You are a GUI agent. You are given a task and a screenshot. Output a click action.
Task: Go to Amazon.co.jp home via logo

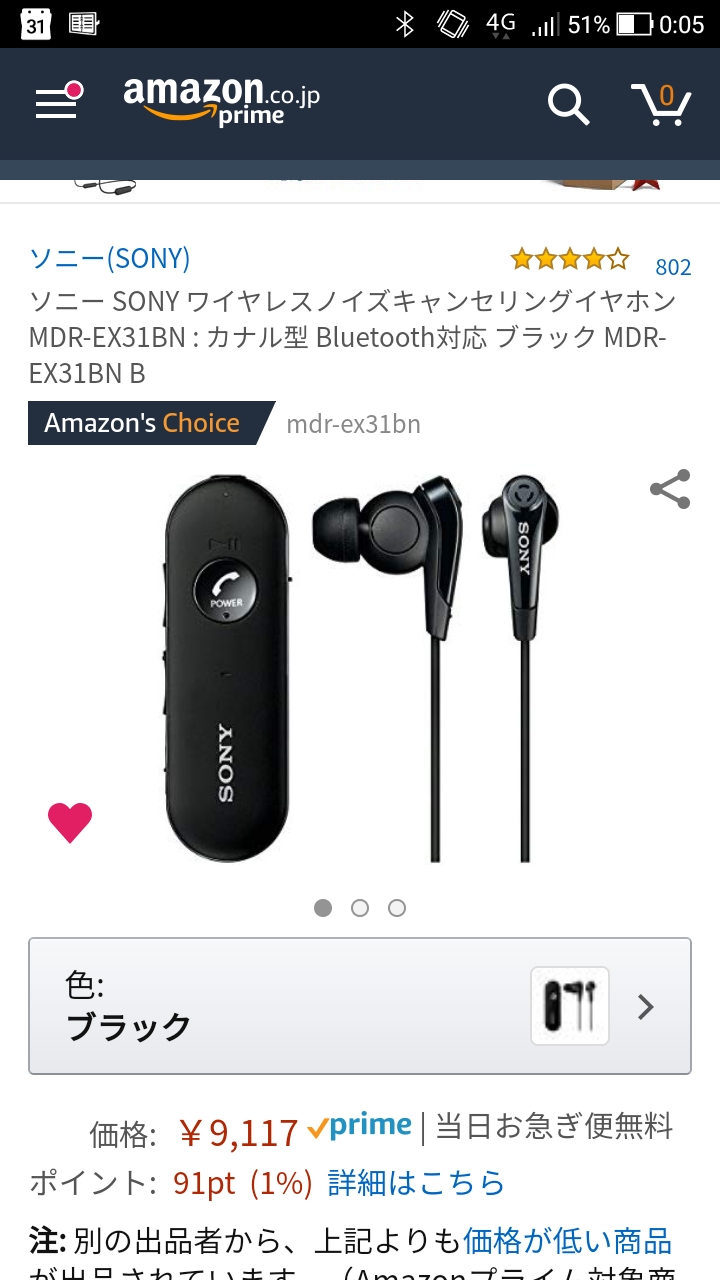tap(221, 101)
